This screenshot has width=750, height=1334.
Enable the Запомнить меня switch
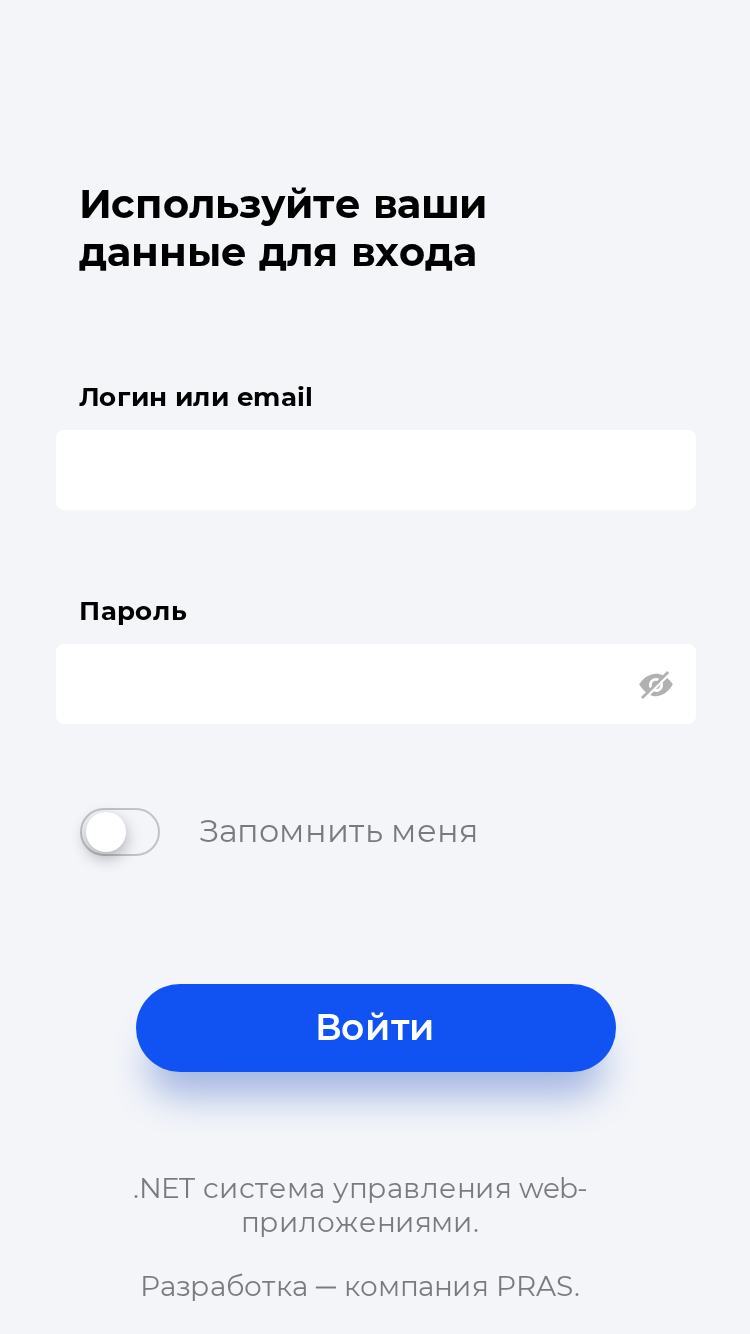[120, 832]
